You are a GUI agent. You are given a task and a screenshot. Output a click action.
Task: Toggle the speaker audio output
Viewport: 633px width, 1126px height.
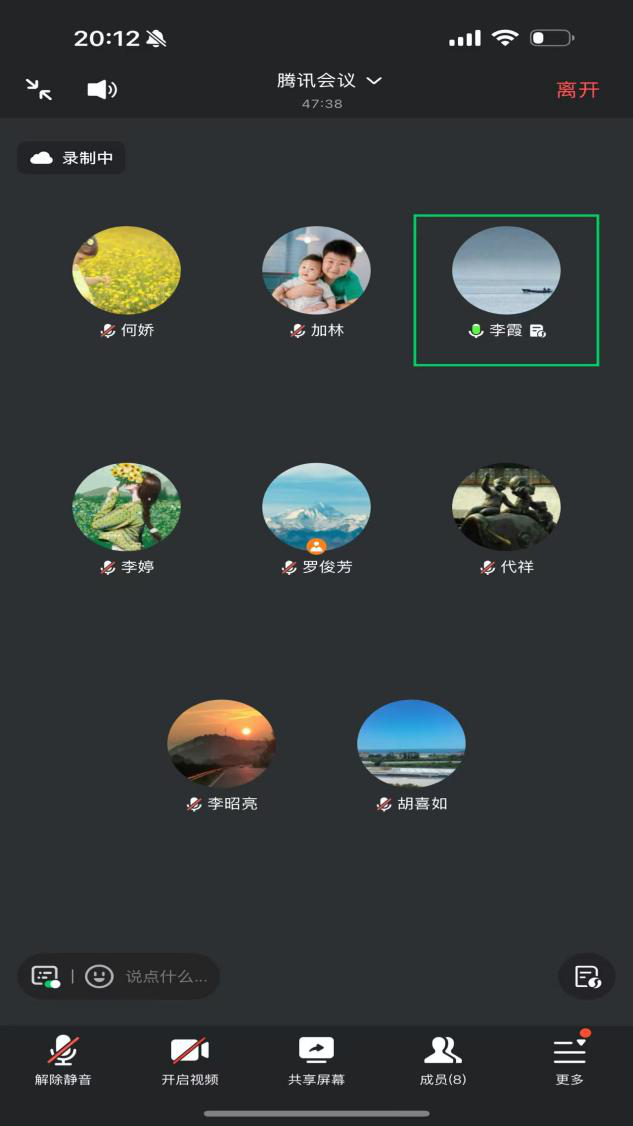[102, 90]
